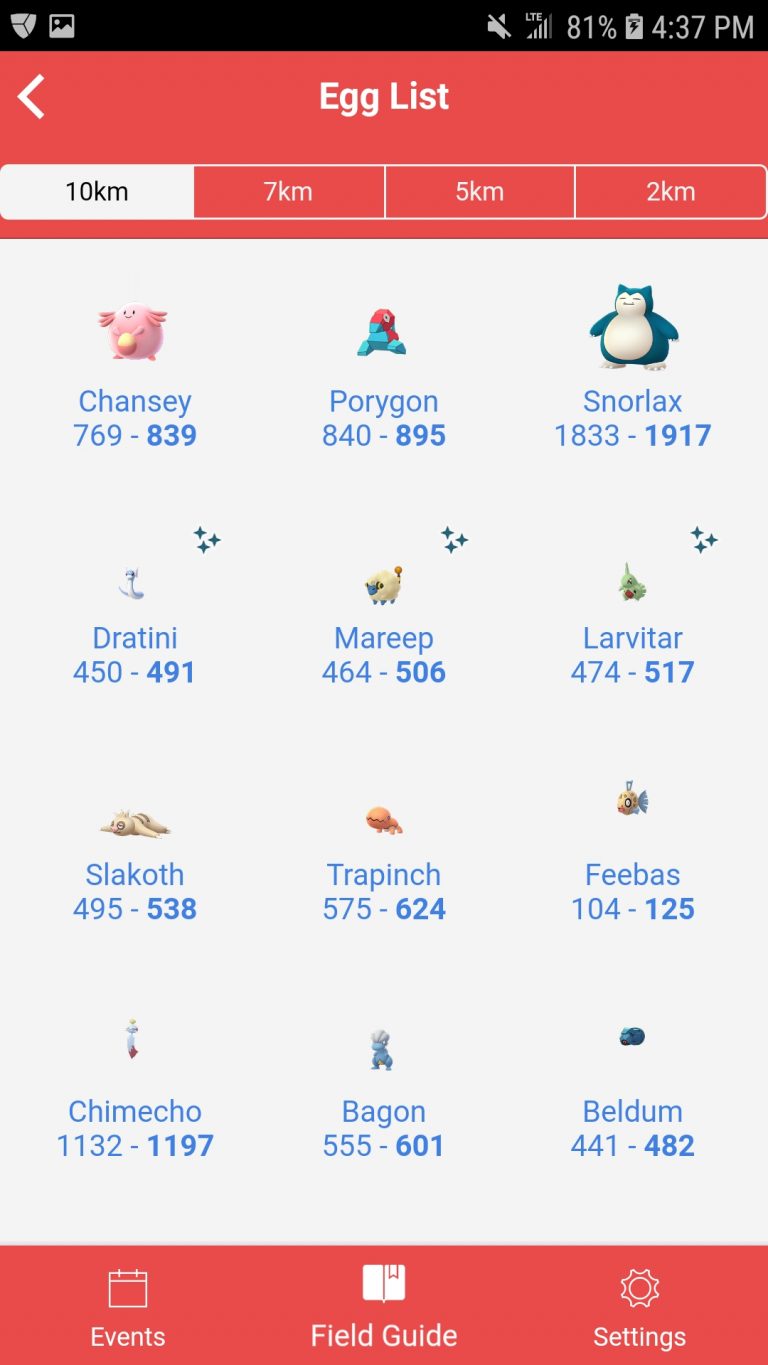Screen dimensions: 768x1365
Task: Switch to the 5km egg tab
Action: tap(479, 192)
